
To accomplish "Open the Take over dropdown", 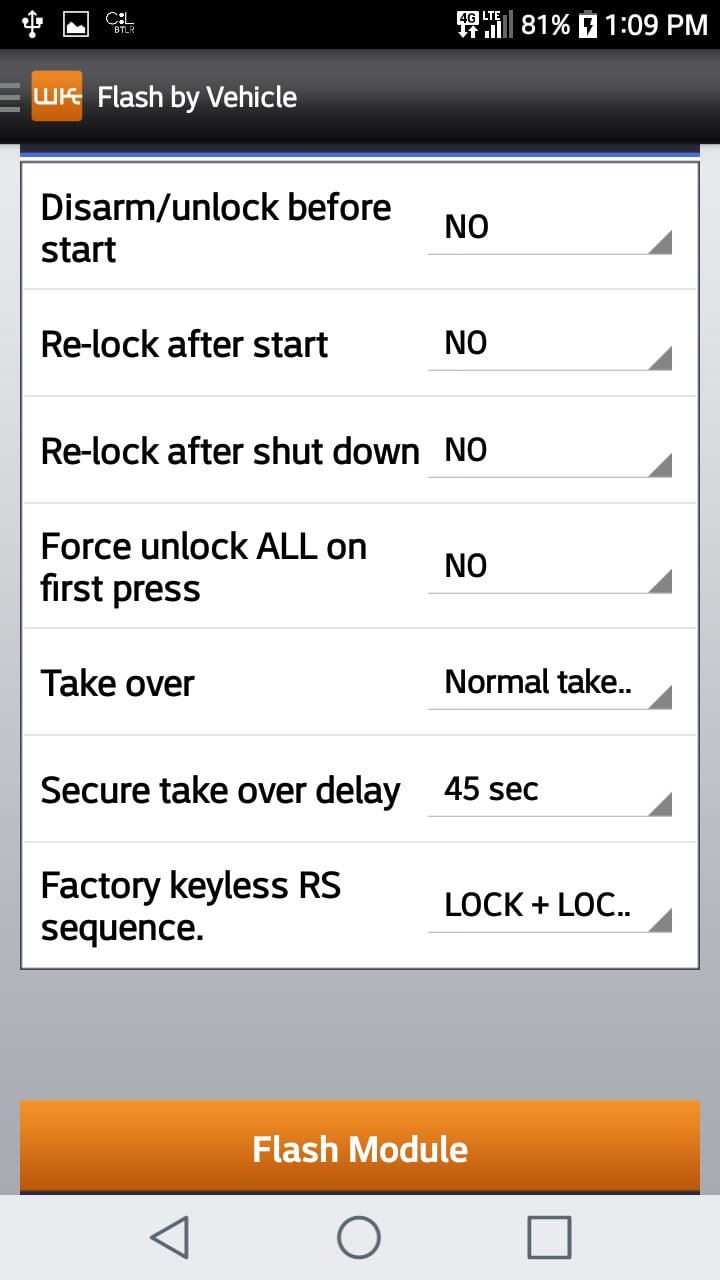I will (x=549, y=683).
